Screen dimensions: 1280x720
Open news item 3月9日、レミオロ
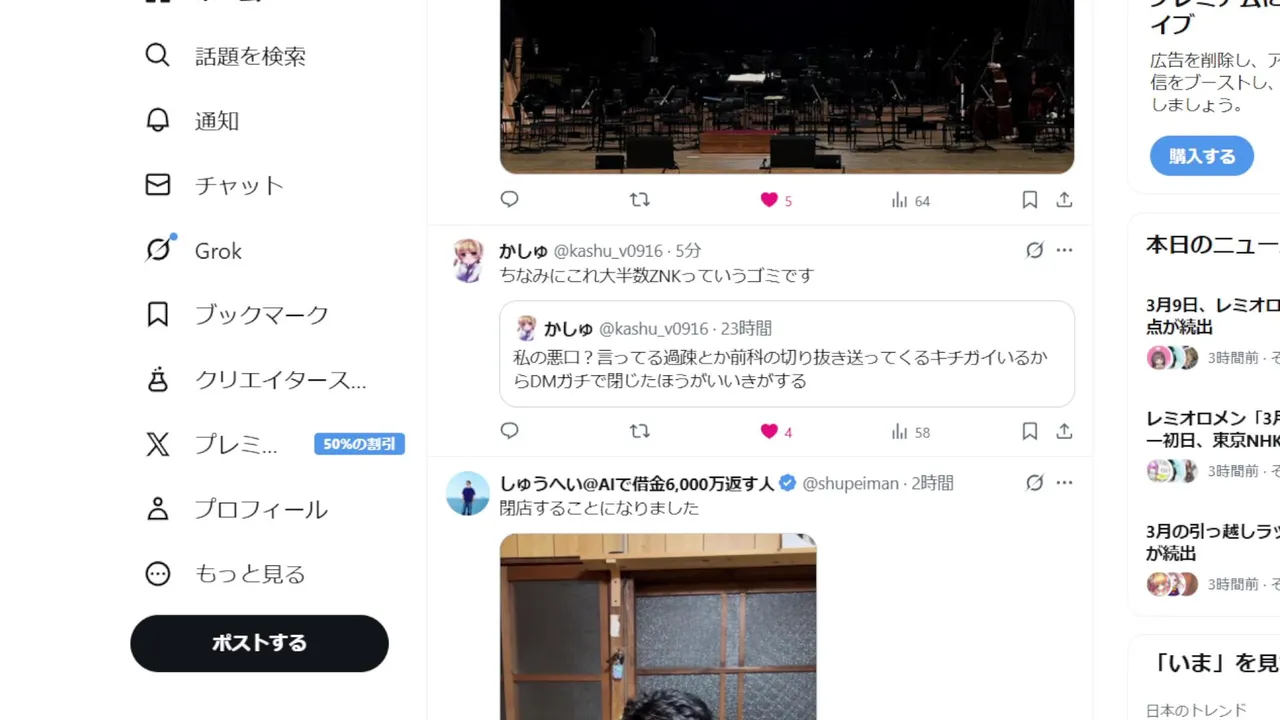point(1212,315)
